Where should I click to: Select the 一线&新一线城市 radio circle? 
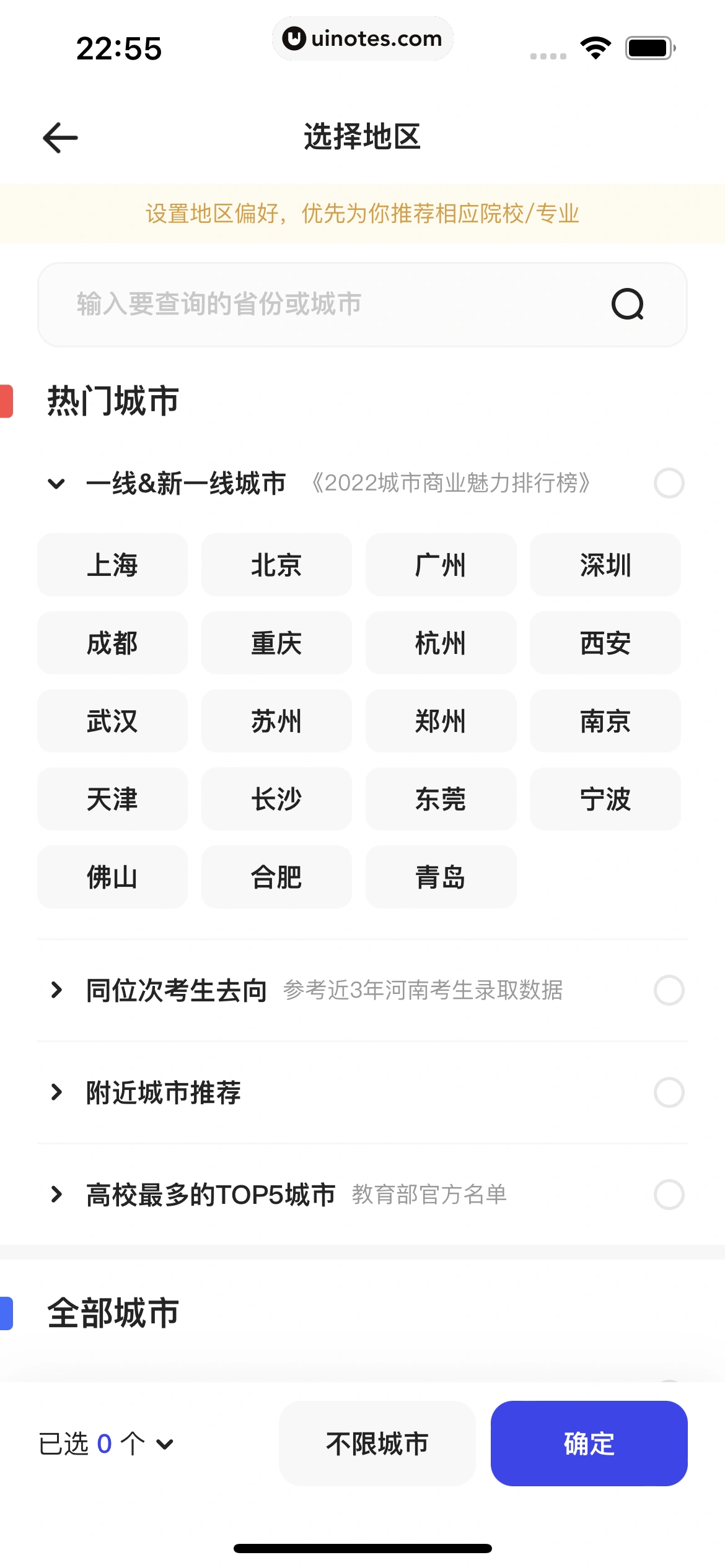tap(668, 484)
